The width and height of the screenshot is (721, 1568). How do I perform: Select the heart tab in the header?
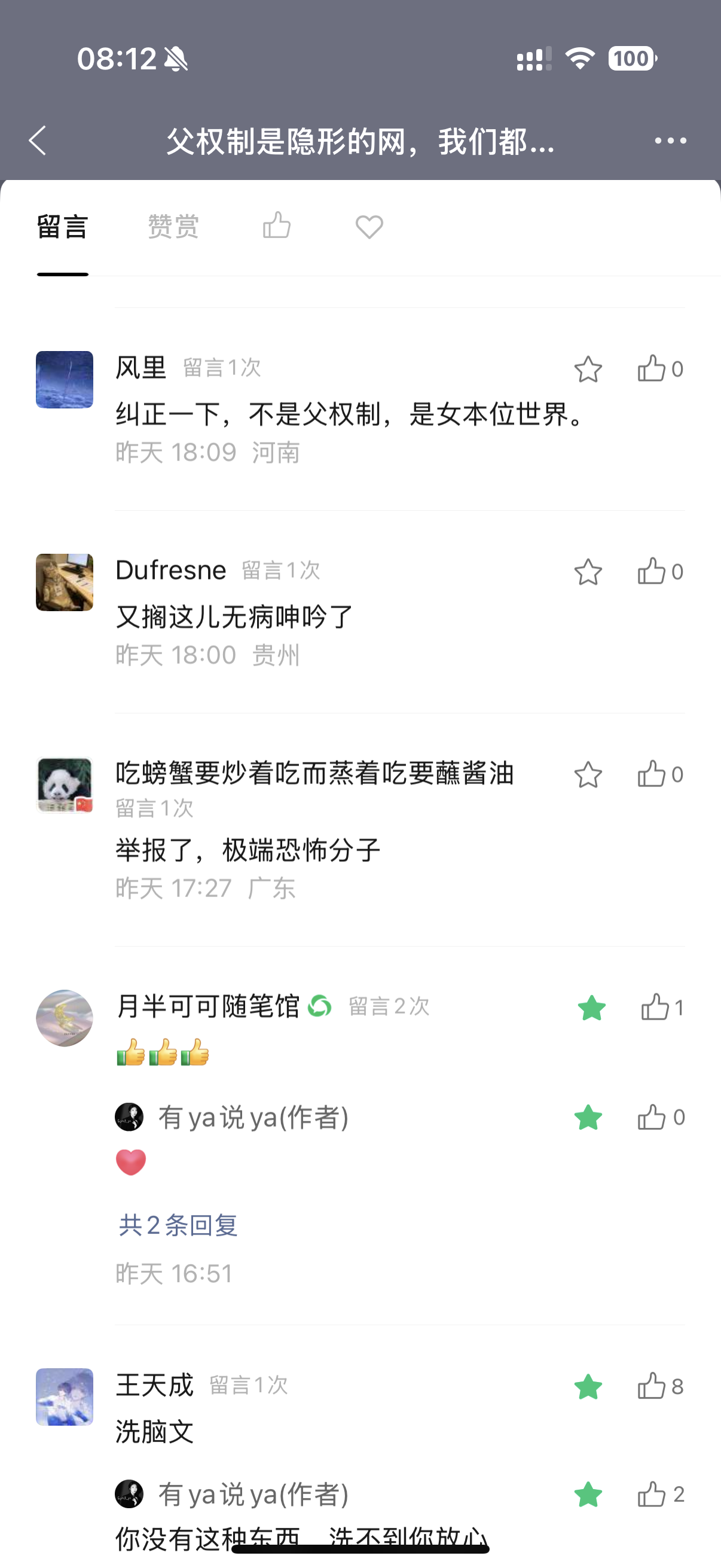(x=369, y=227)
